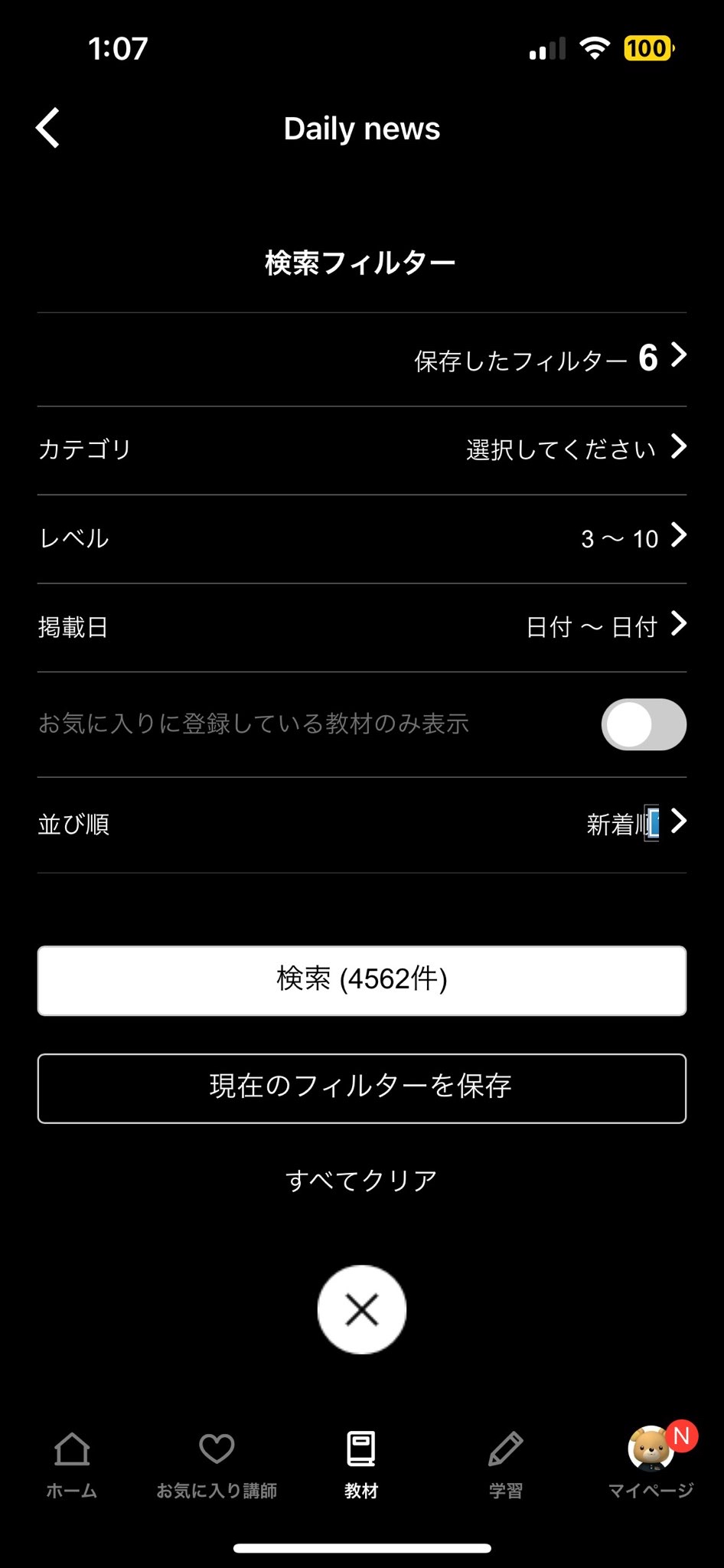The height and width of the screenshot is (1568, 724).
Task: Tap the 検索 (4562件) button
Action: click(362, 981)
